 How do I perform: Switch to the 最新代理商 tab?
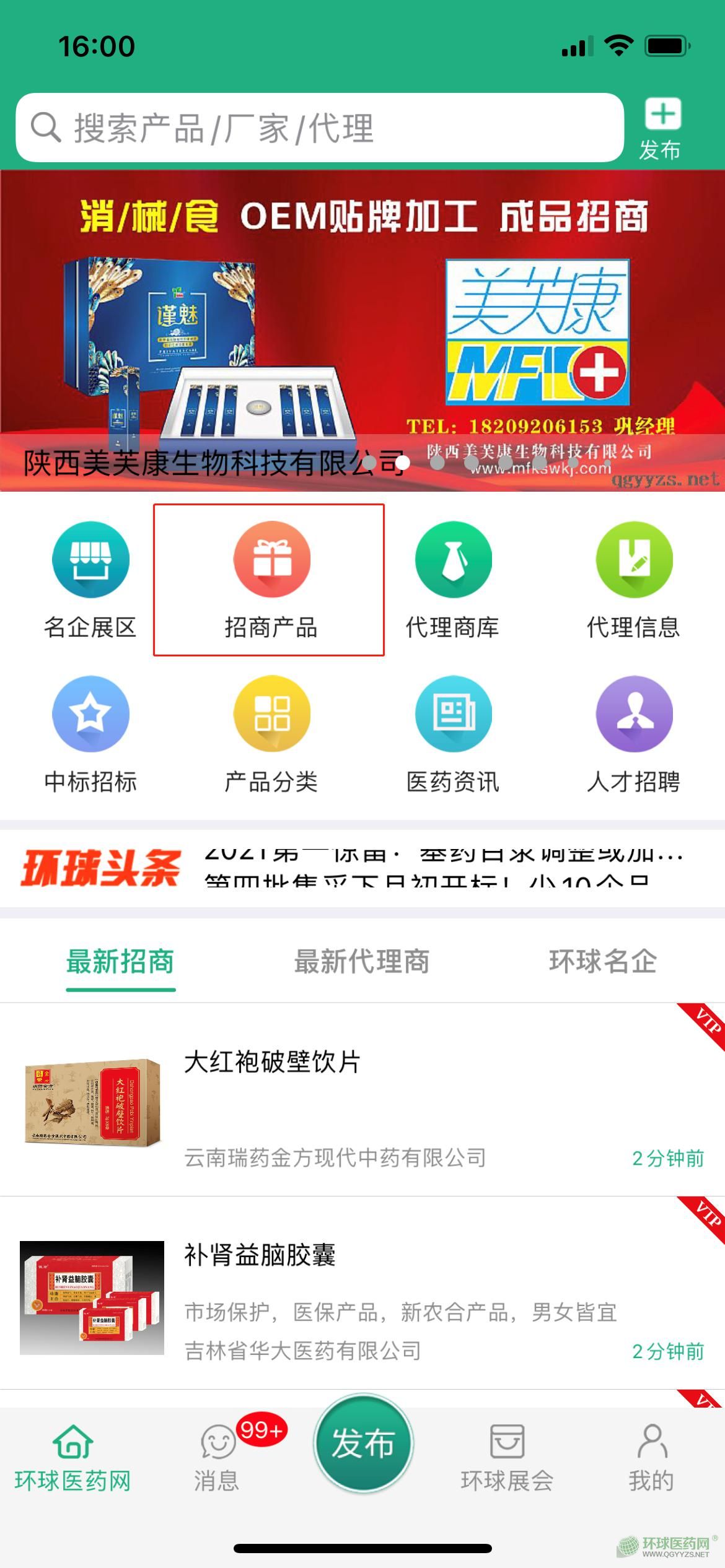(x=361, y=962)
